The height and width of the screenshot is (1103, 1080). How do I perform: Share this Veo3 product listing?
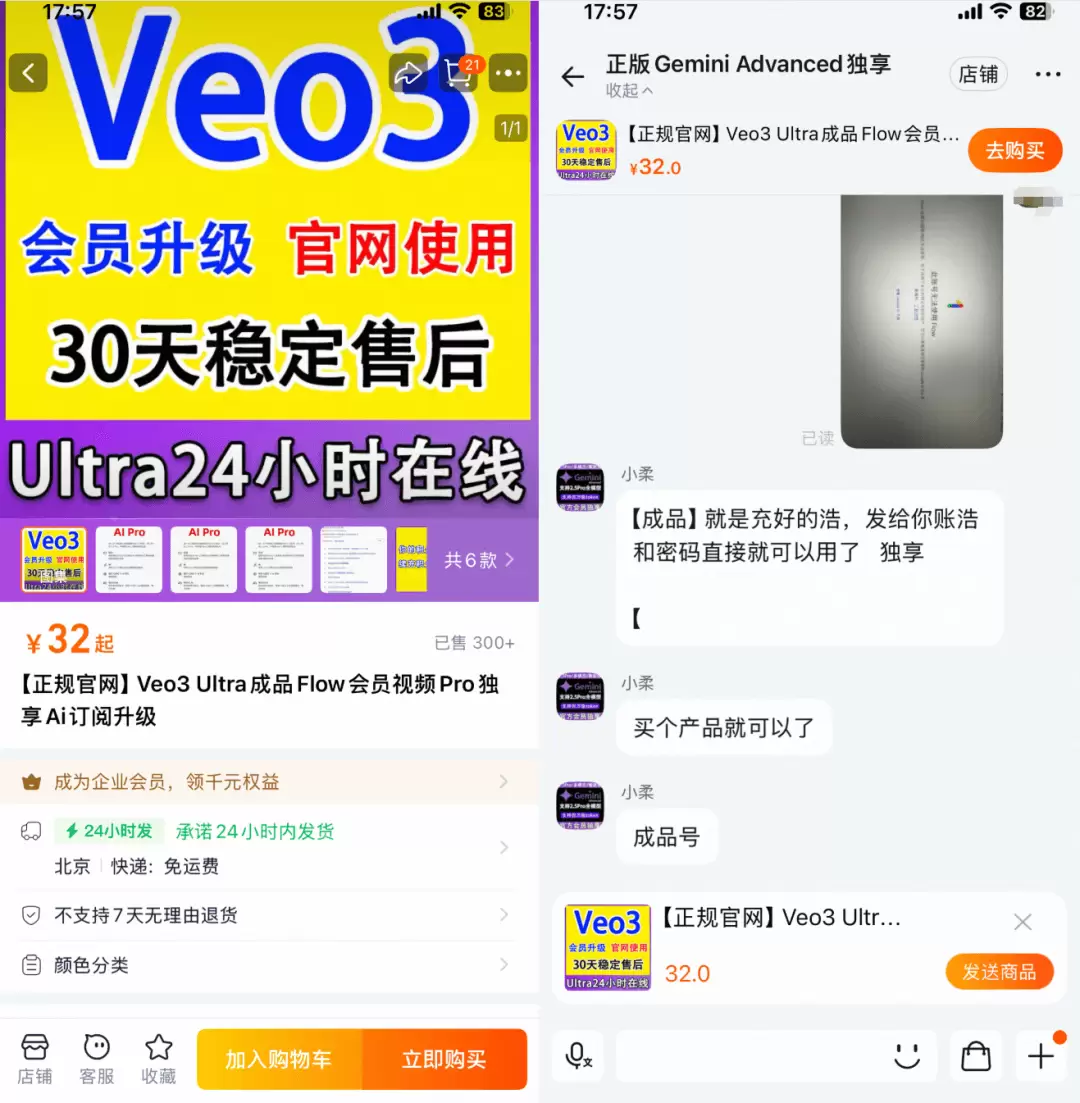click(x=408, y=73)
